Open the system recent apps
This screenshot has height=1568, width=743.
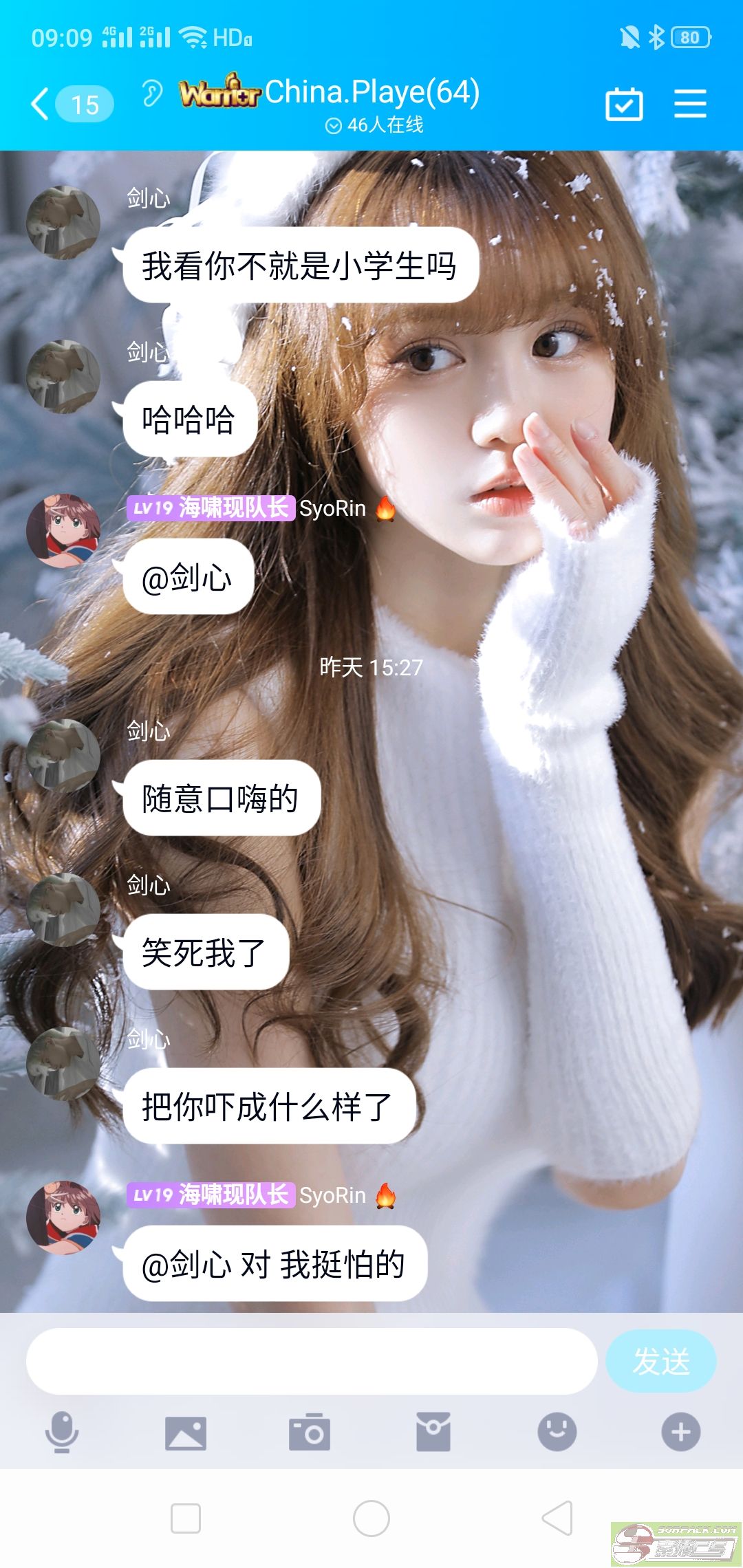pos(186,1518)
